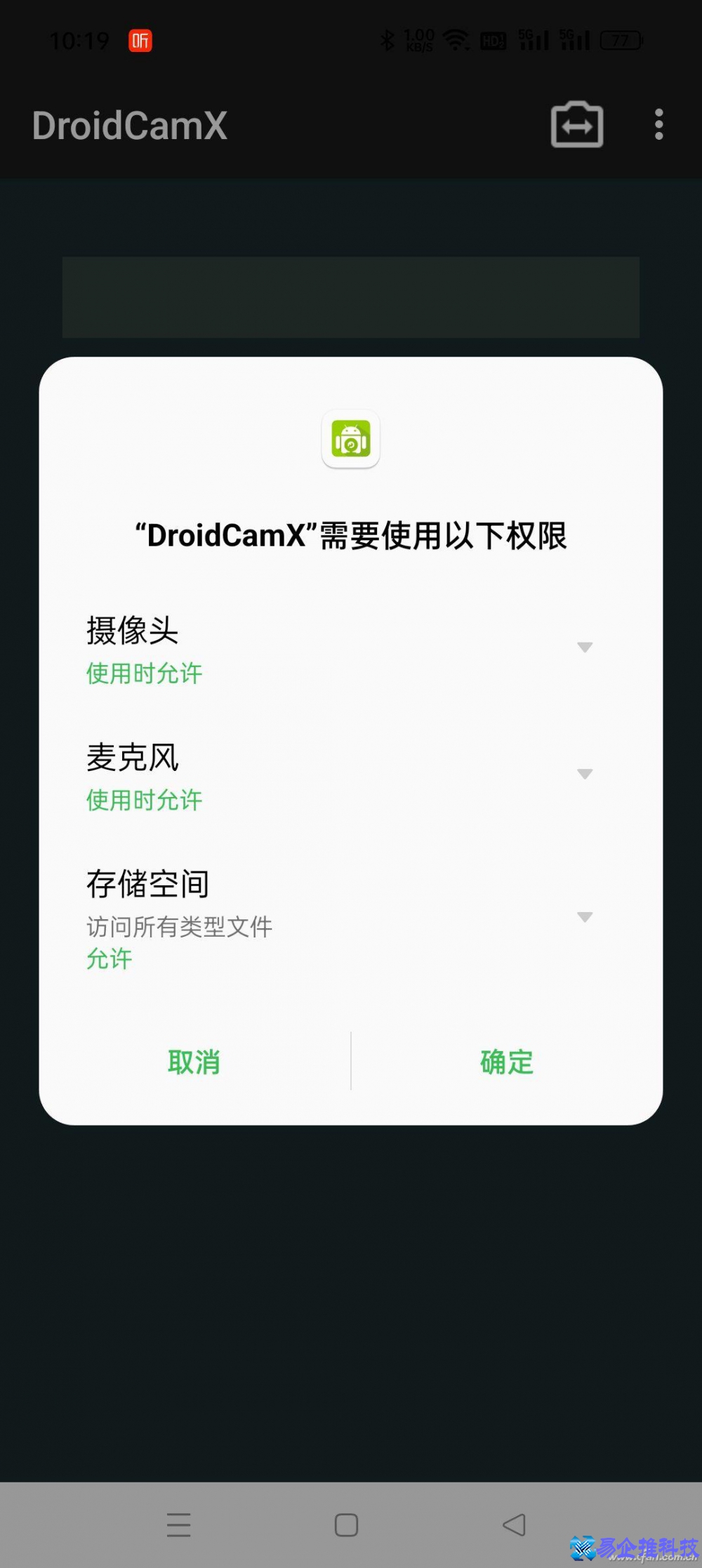
Task: Expand the 存储空间 permission options
Action: pos(585,916)
